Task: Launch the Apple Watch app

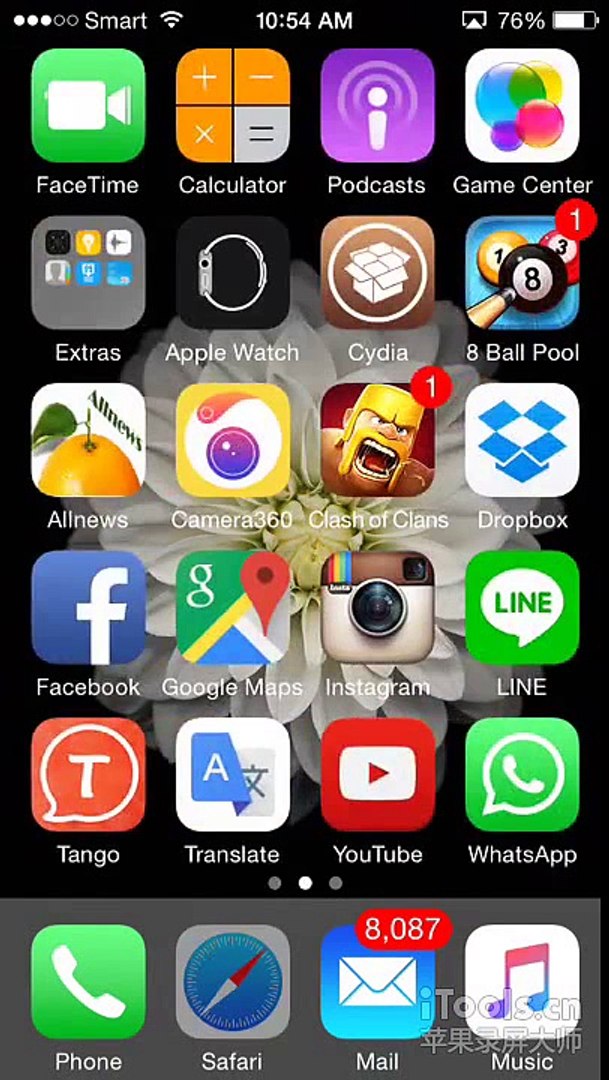Action: [232, 273]
